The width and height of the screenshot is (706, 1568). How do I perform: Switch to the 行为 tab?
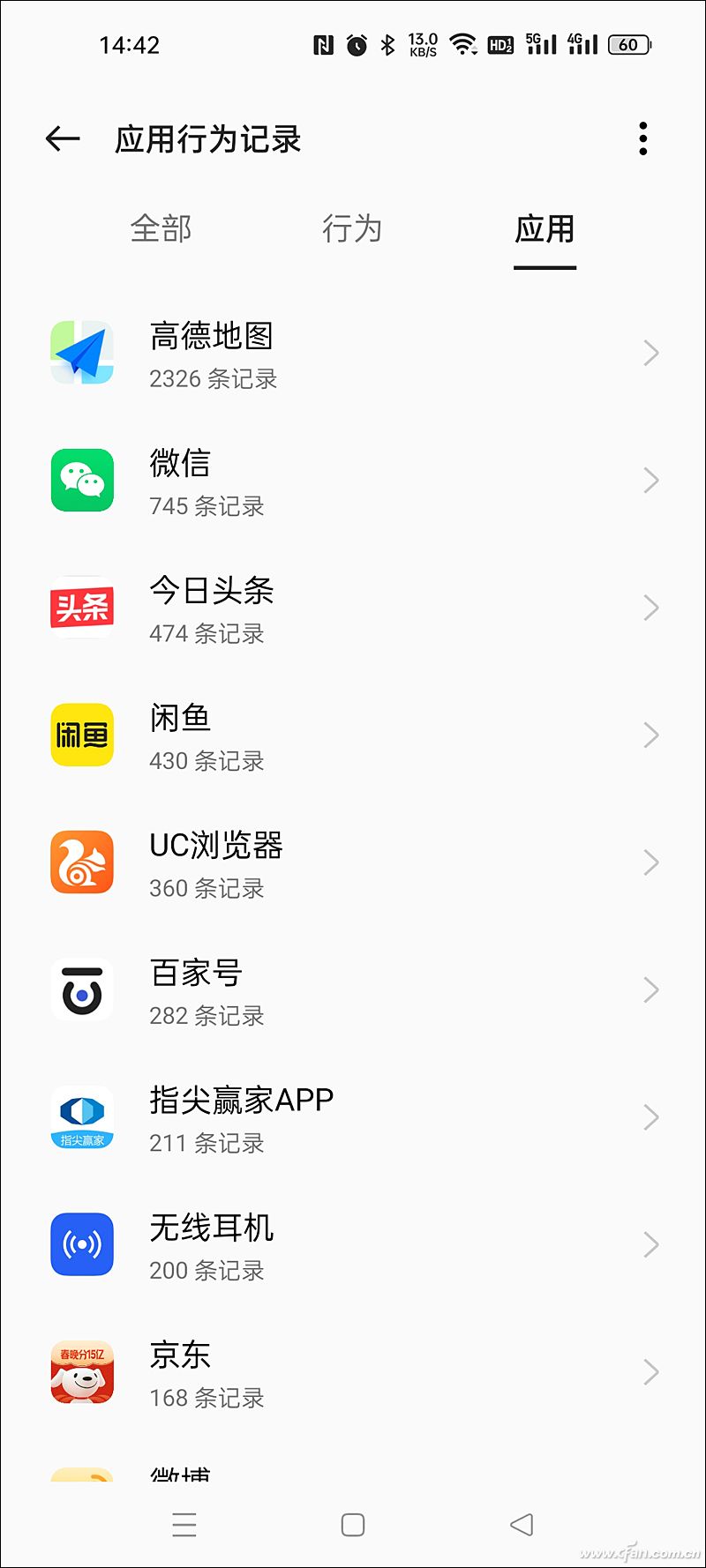(x=352, y=229)
